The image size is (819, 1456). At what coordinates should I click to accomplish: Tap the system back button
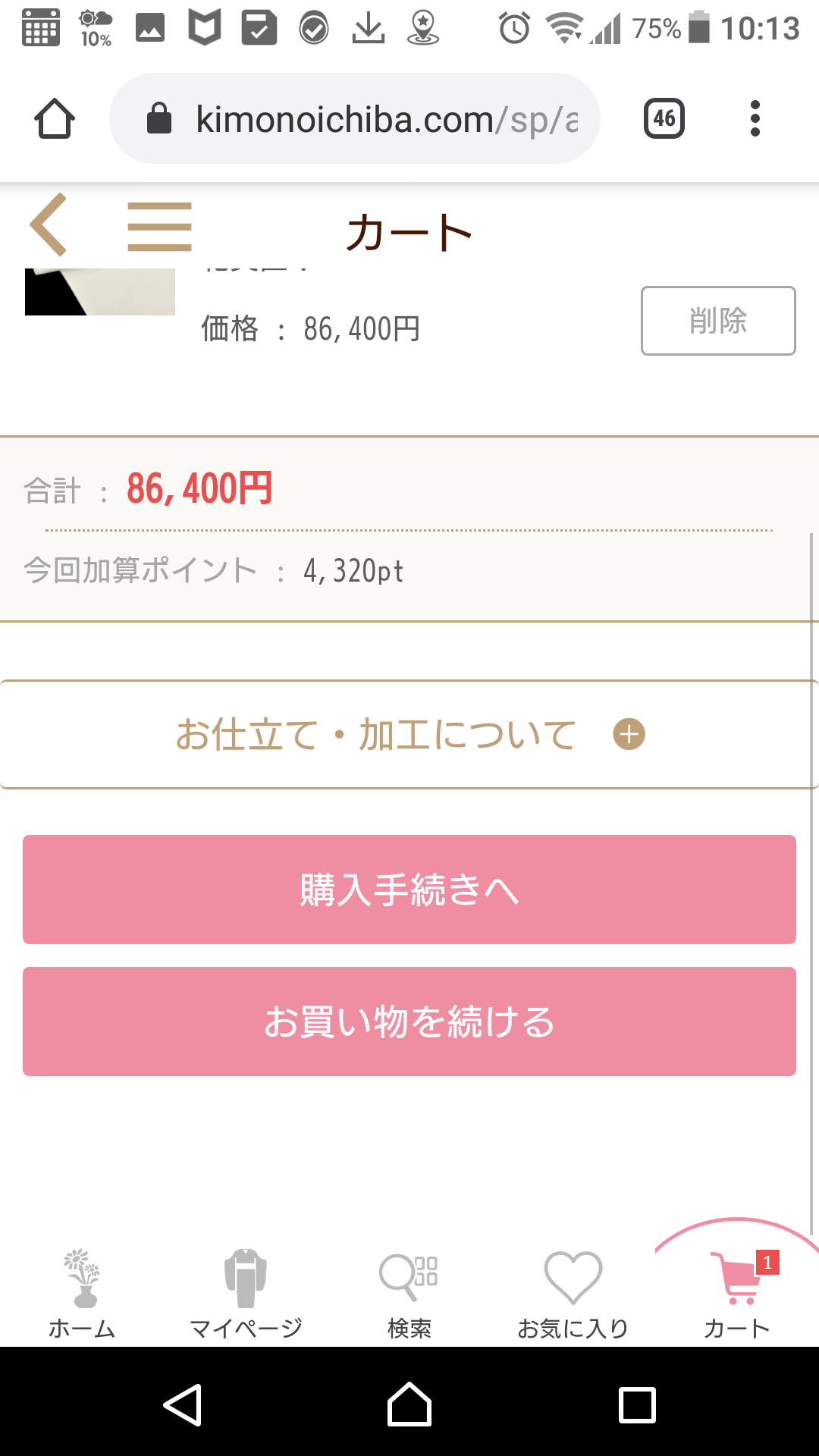click(183, 1404)
